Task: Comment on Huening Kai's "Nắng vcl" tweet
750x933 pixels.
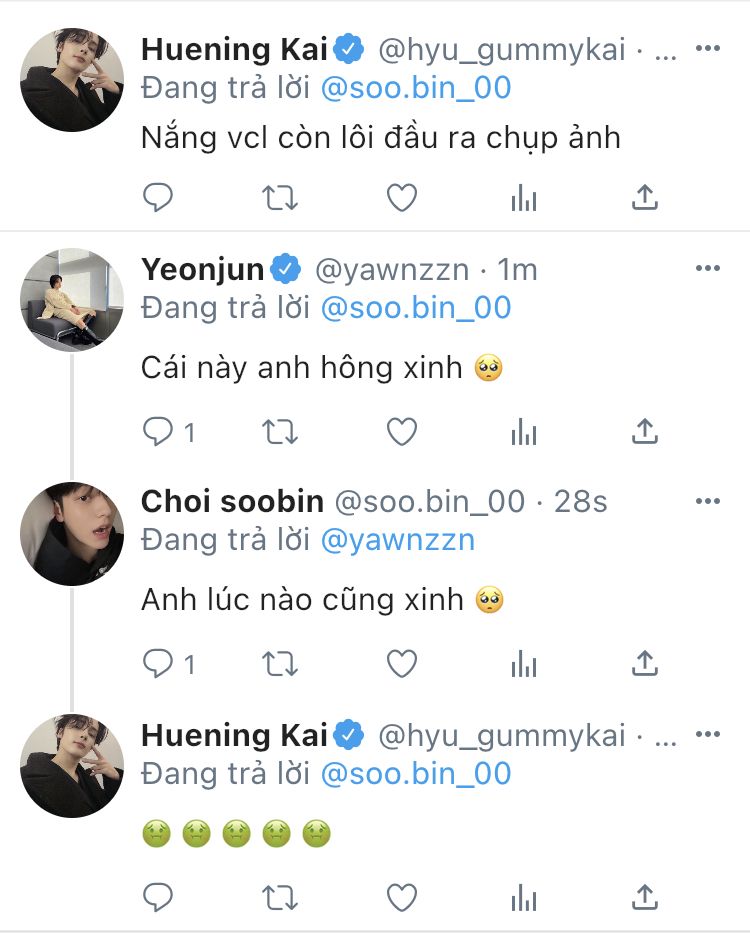Action: [x=158, y=198]
